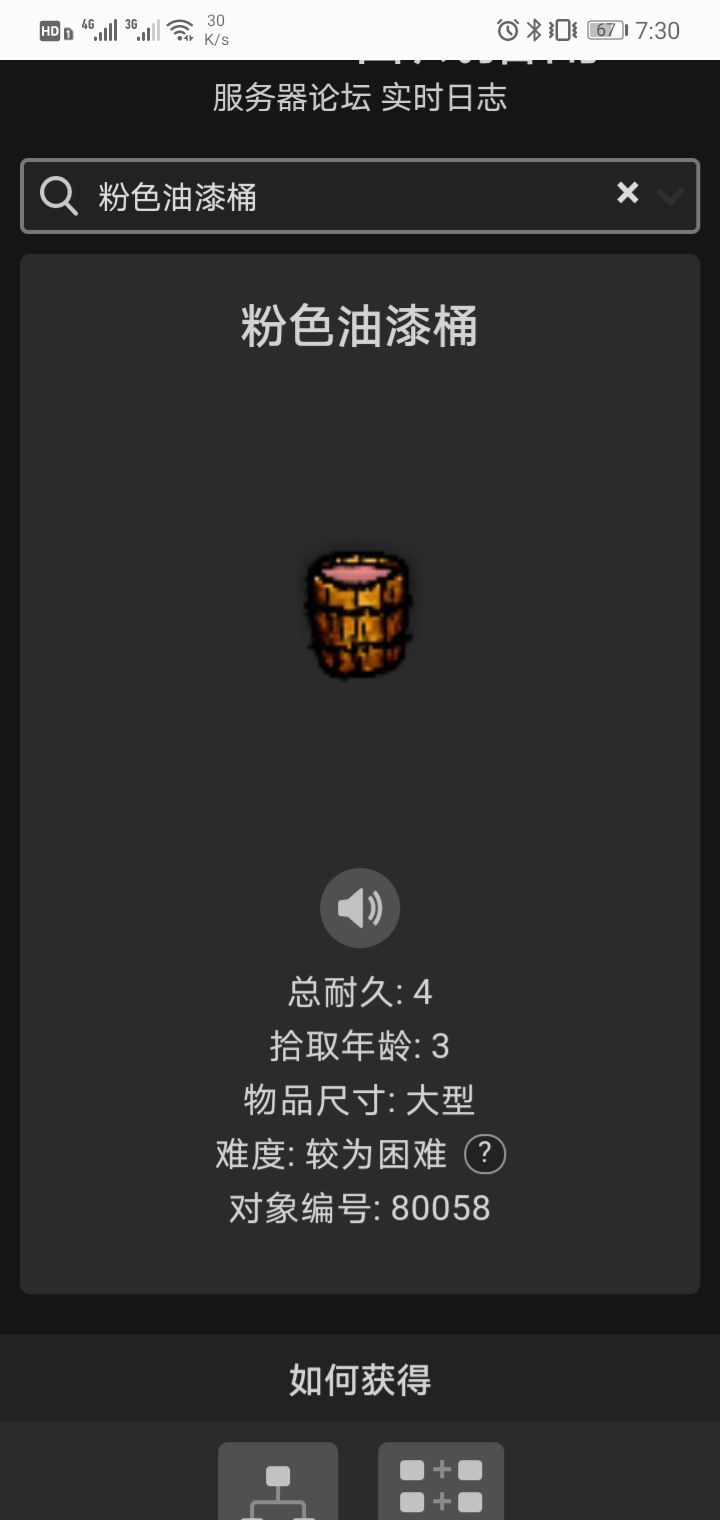This screenshot has width=720, height=1520.
Task: Open the recipe combination icon
Action: click(x=440, y=1485)
